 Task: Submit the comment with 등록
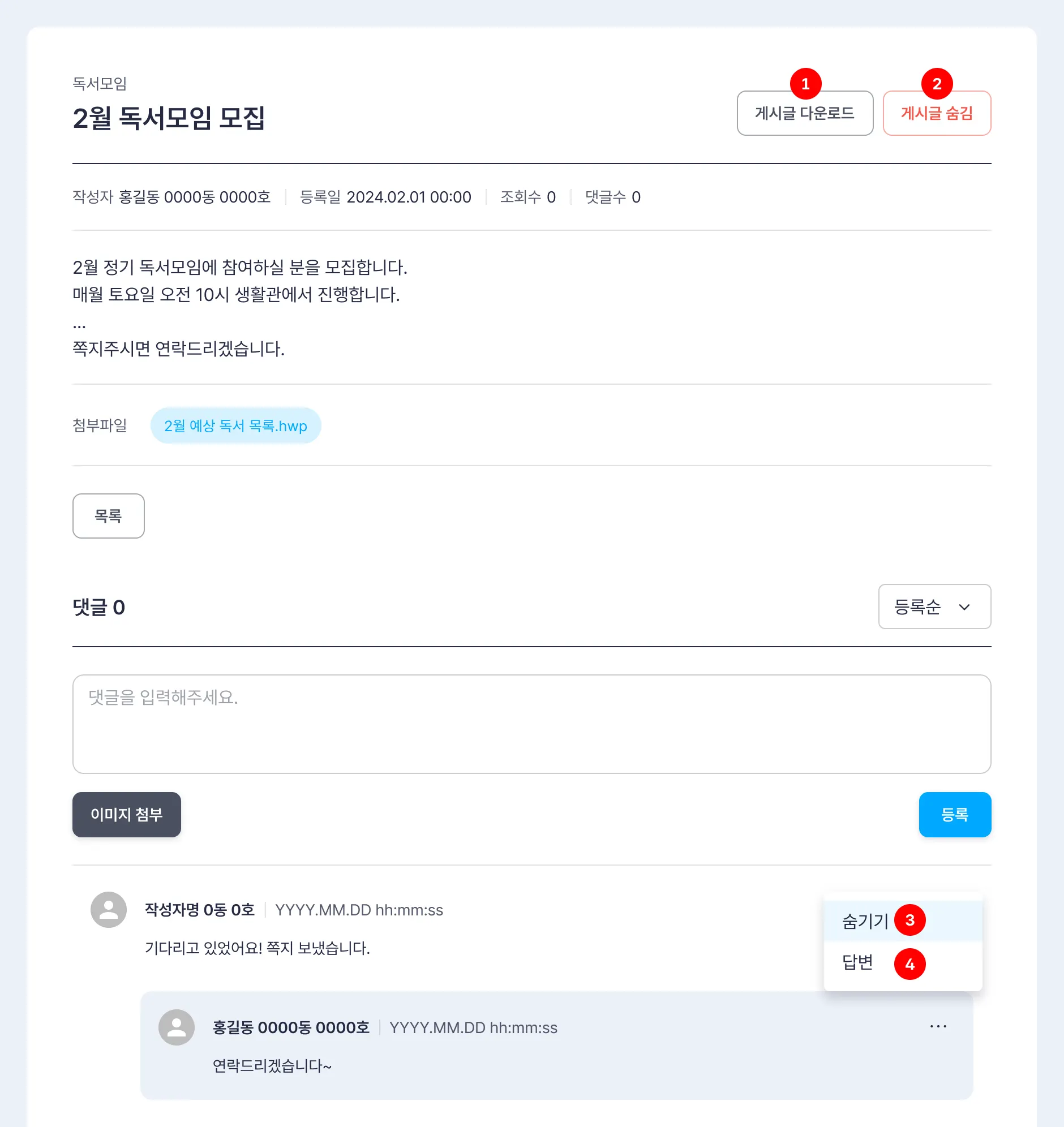[955, 815]
